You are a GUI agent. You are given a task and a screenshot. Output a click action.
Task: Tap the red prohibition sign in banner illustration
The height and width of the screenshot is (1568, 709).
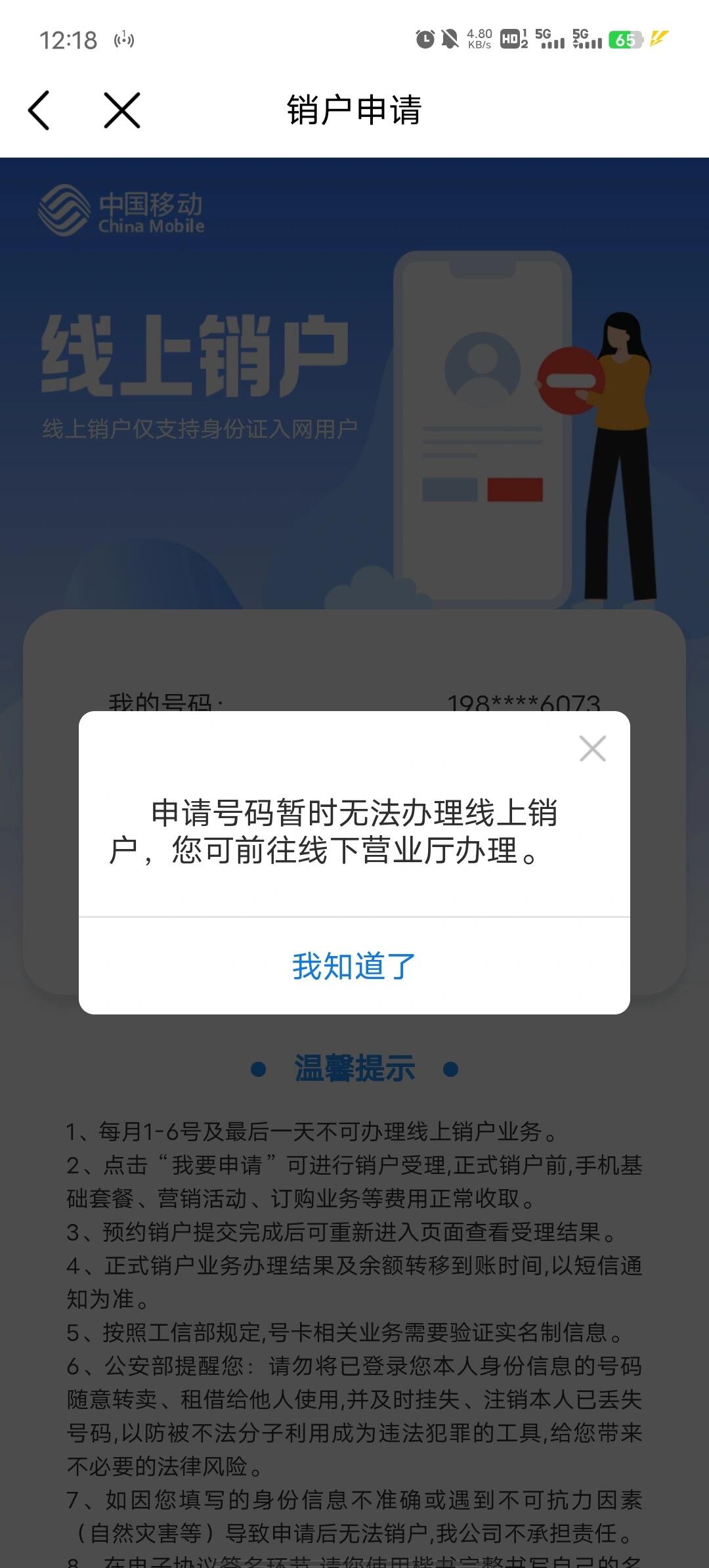[x=570, y=380]
